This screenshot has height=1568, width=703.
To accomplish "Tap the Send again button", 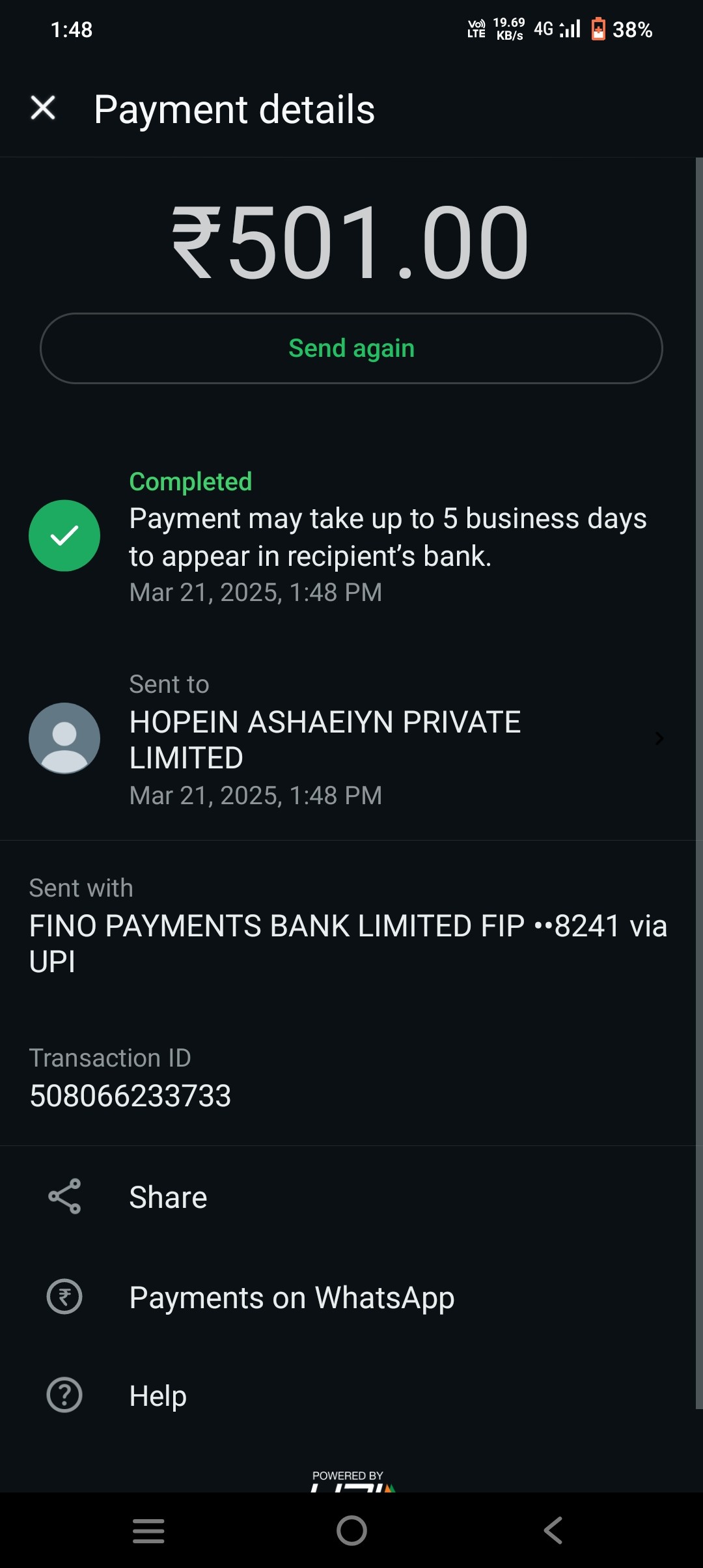I will coord(351,348).
